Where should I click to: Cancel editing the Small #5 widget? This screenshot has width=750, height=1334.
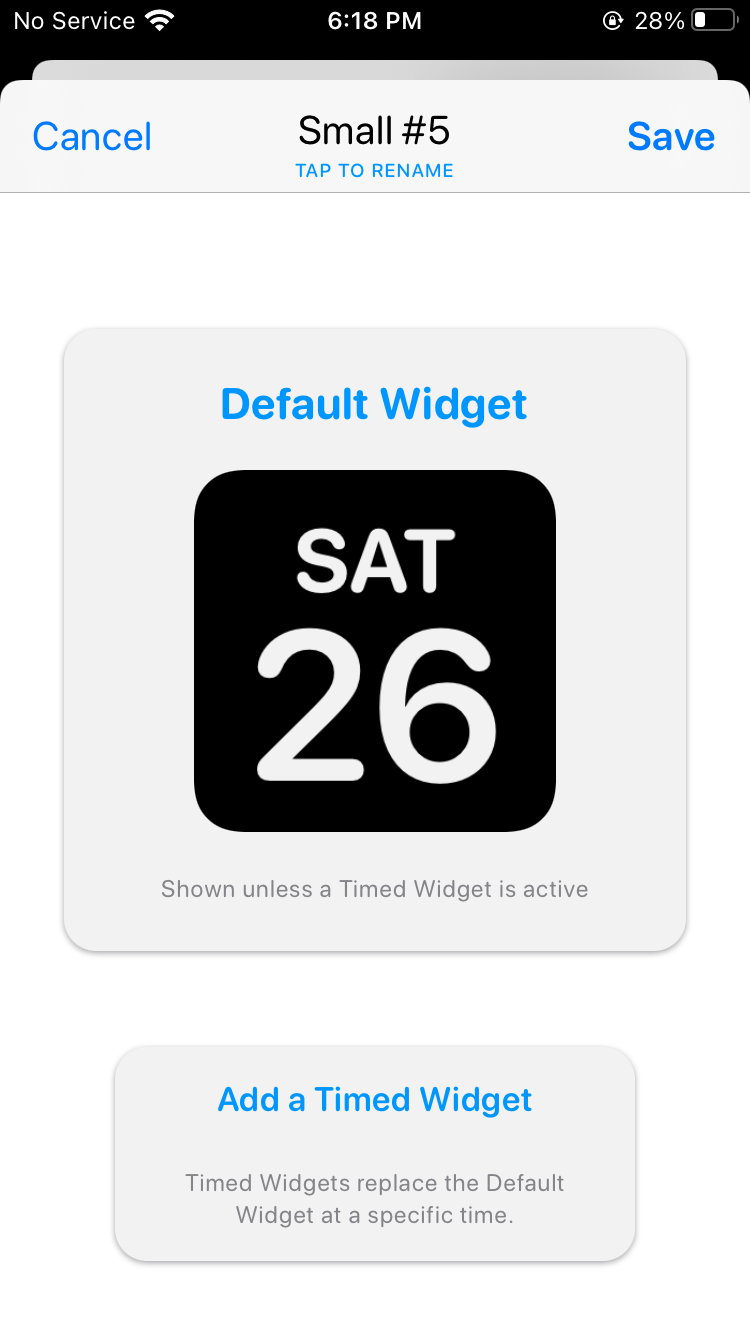tap(92, 137)
